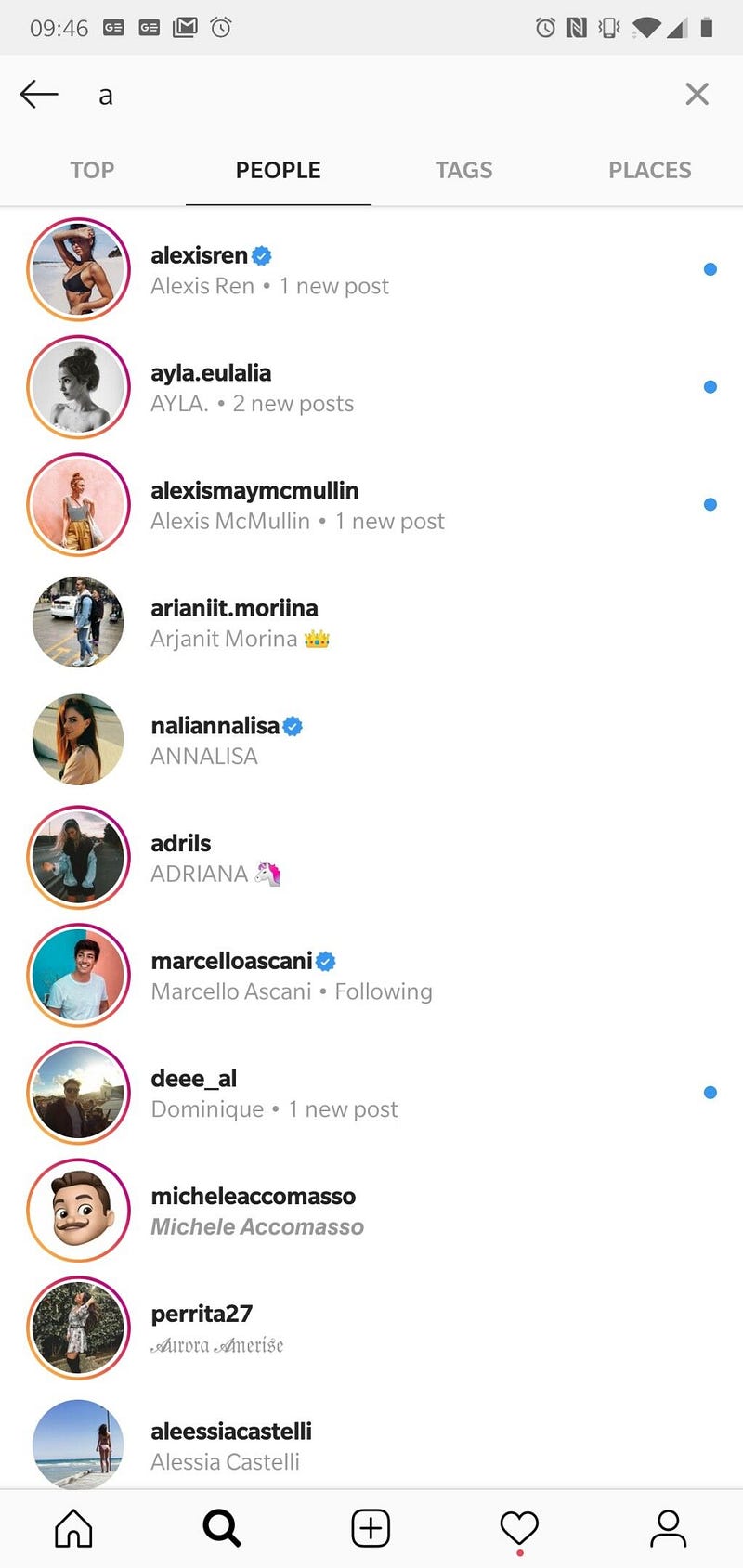
Task: Tap the search field containing 'a'
Action: coord(371,95)
